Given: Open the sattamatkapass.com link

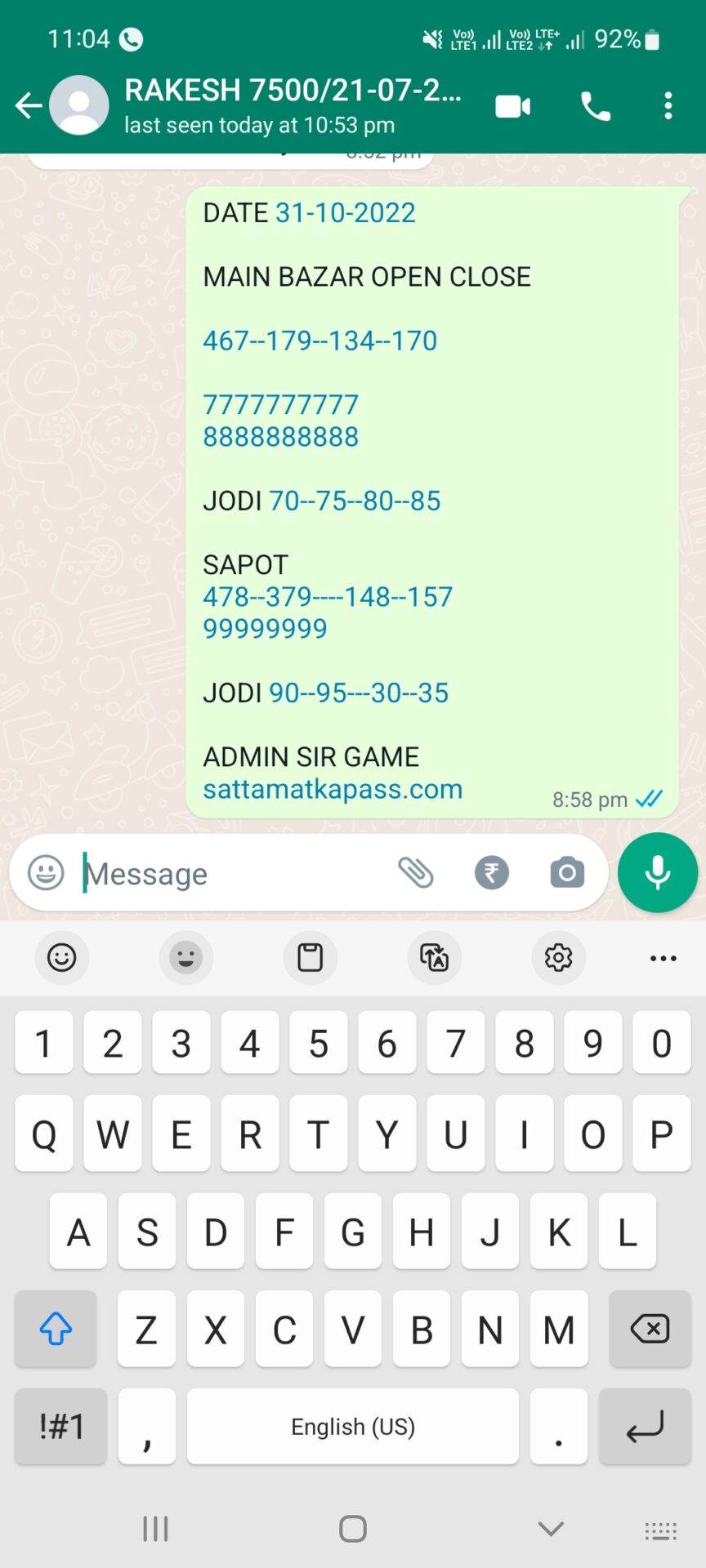Looking at the screenshot, I should pos(333,789).
